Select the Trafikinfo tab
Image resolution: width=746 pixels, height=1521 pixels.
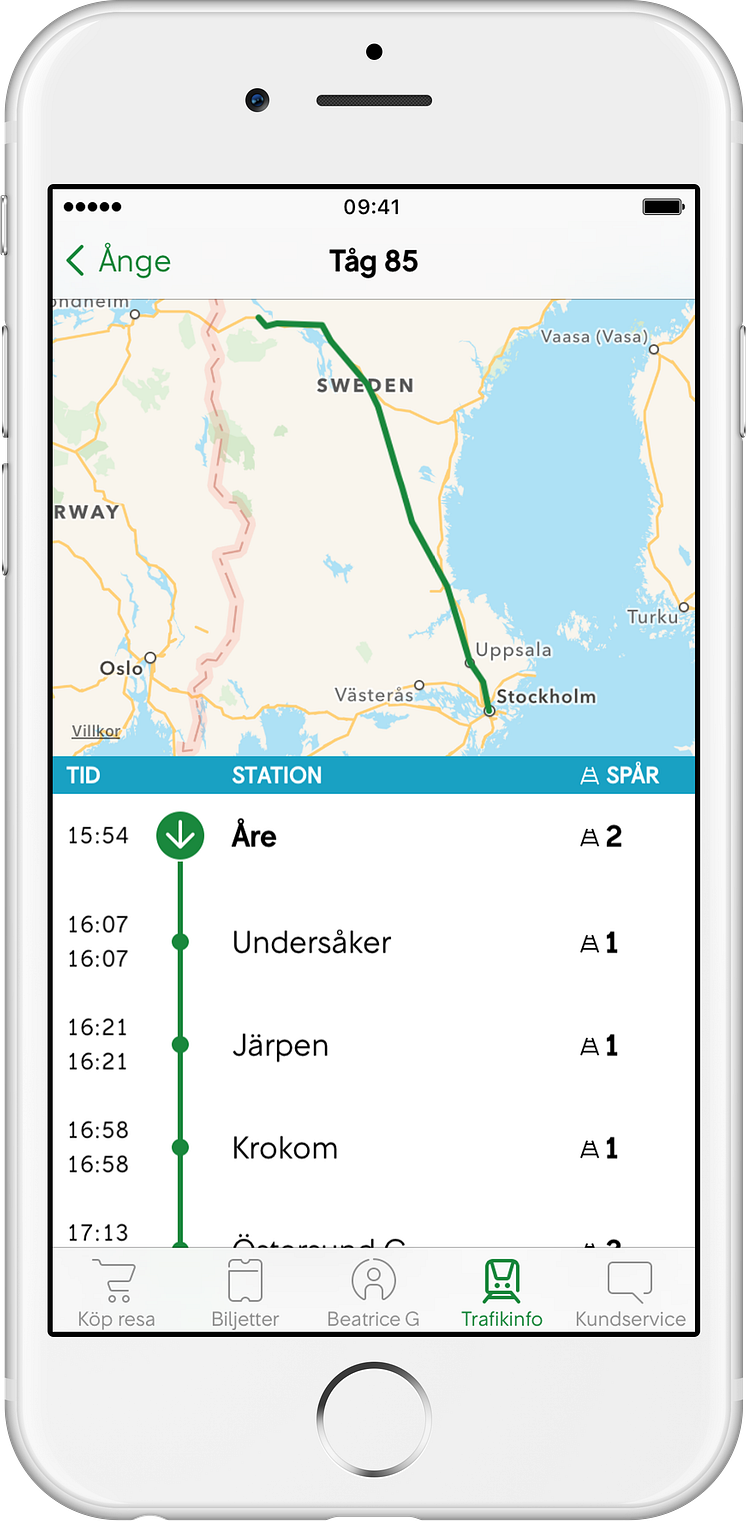pyautogui.click(x=502, y=1293)
